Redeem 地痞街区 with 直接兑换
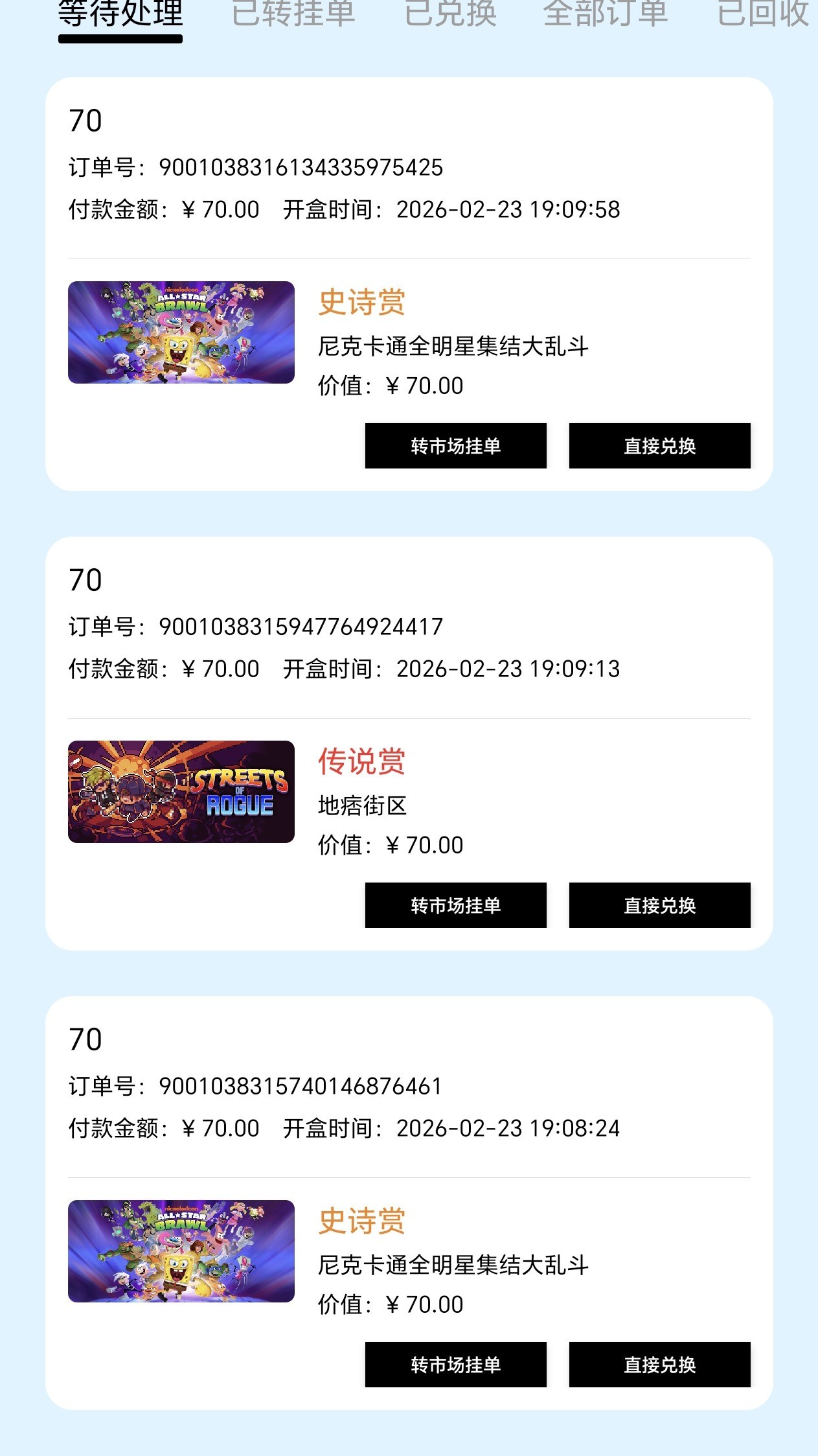Screen dimensions: 818x1456 coord(659,905)
